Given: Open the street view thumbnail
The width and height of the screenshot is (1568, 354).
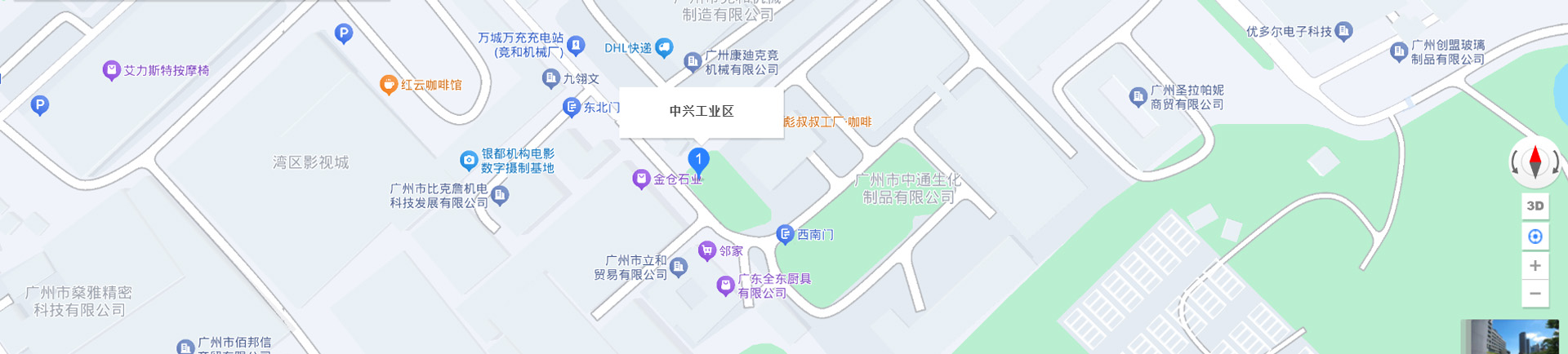Looking at the screenshot, I should pyautogui.click(x=1511, y=337).
